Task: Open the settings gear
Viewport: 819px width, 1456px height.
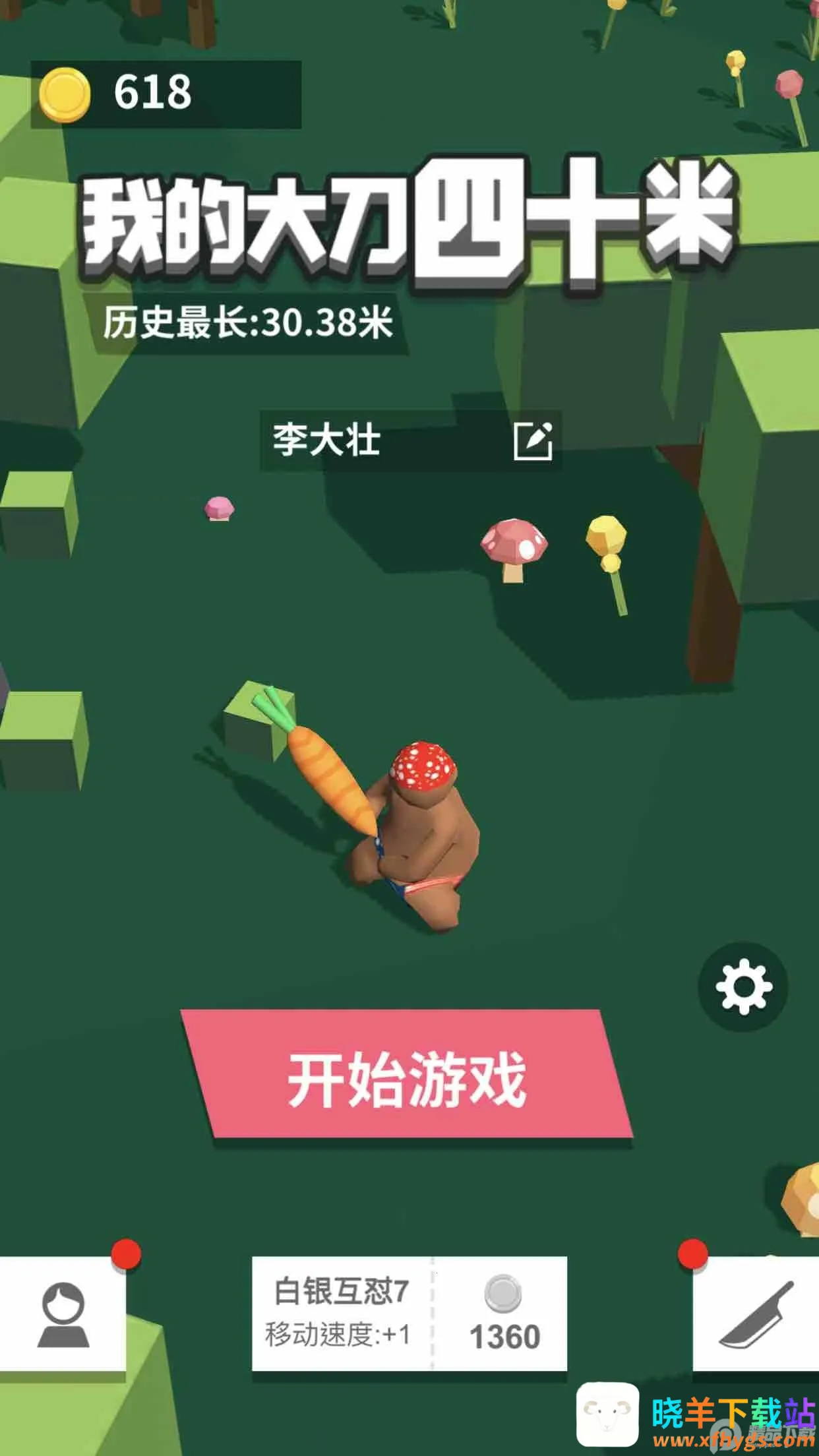Action: (743, 987)
